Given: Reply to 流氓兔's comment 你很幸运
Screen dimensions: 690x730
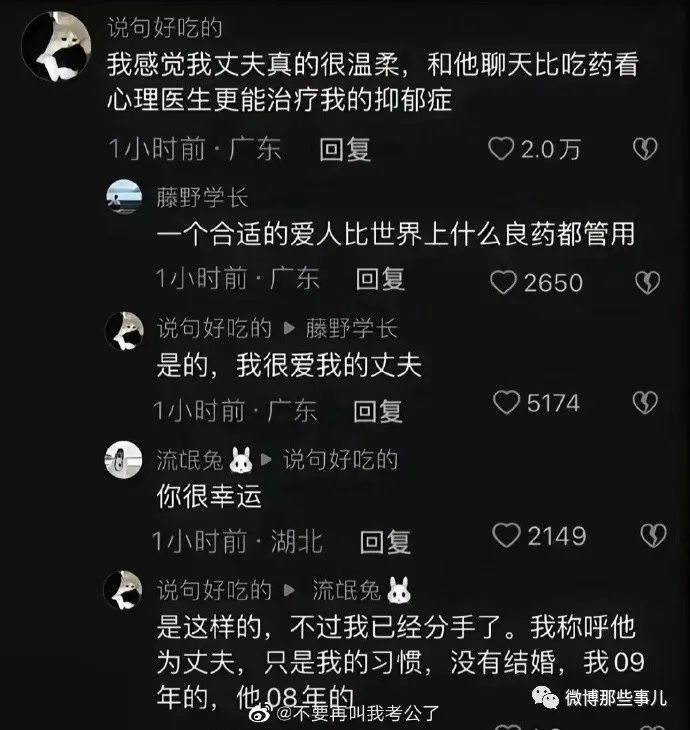Looking at the screenshot, I should [x=385, y=542].
